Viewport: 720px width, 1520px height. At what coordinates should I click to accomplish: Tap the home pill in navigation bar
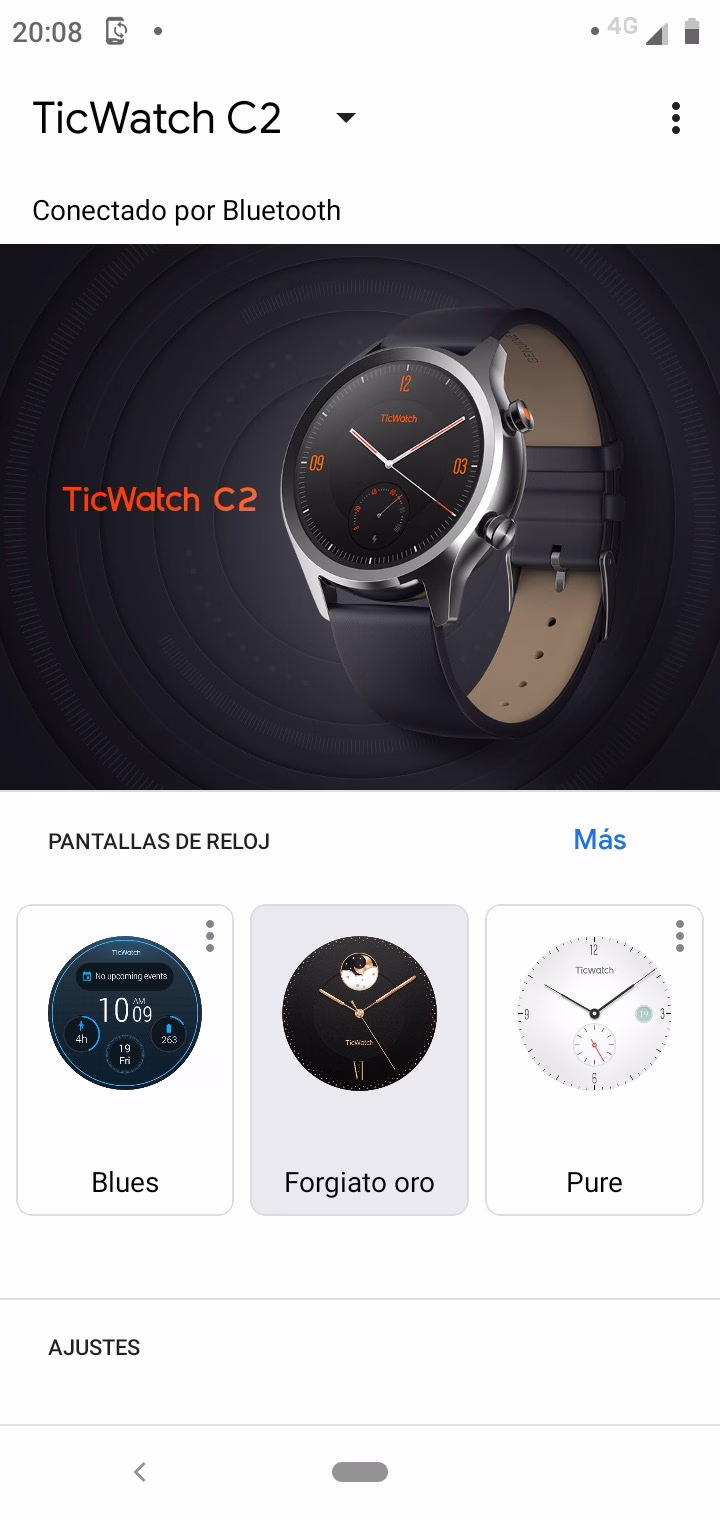(360, 1471)
